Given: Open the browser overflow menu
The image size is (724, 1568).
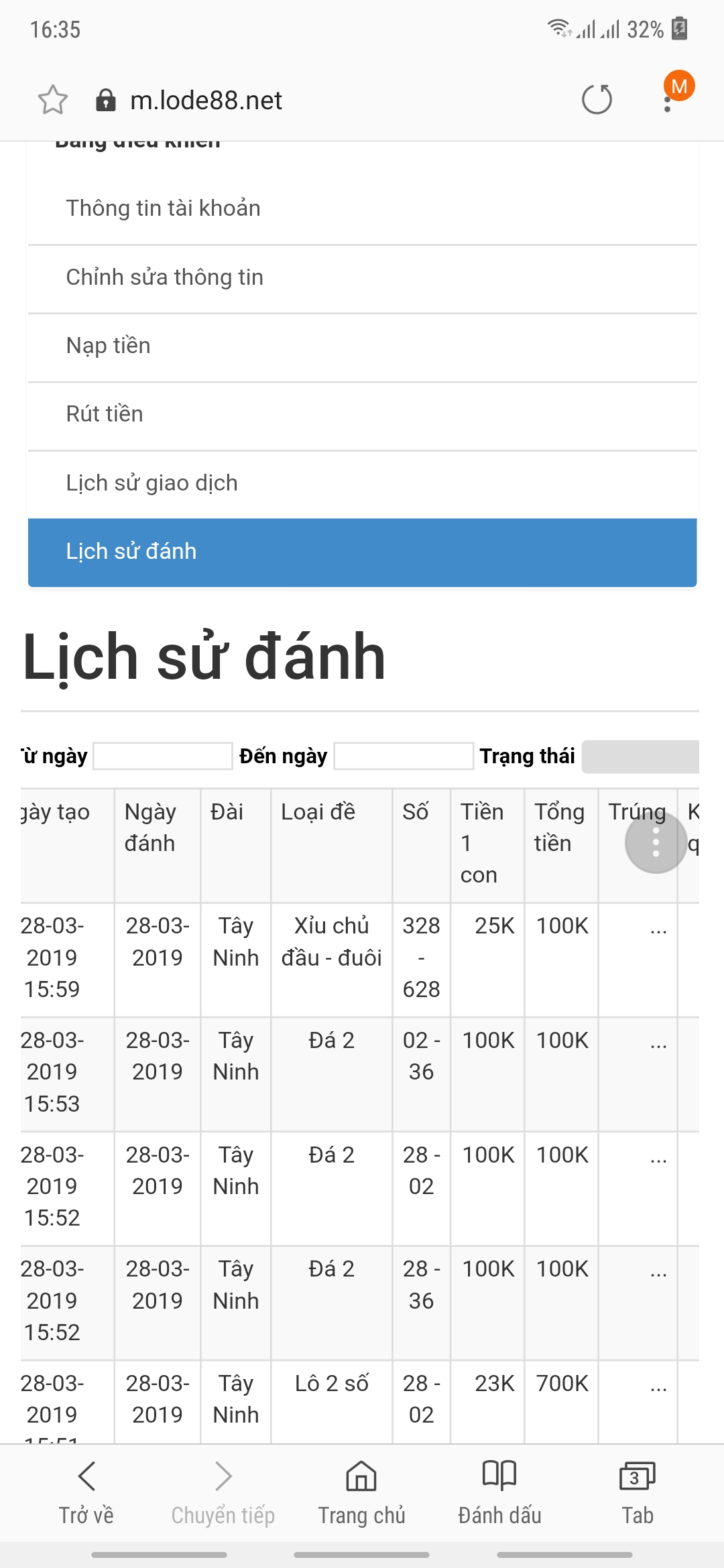Looking at the screenshot, I should pyautogui.click(x=668, y=102).
